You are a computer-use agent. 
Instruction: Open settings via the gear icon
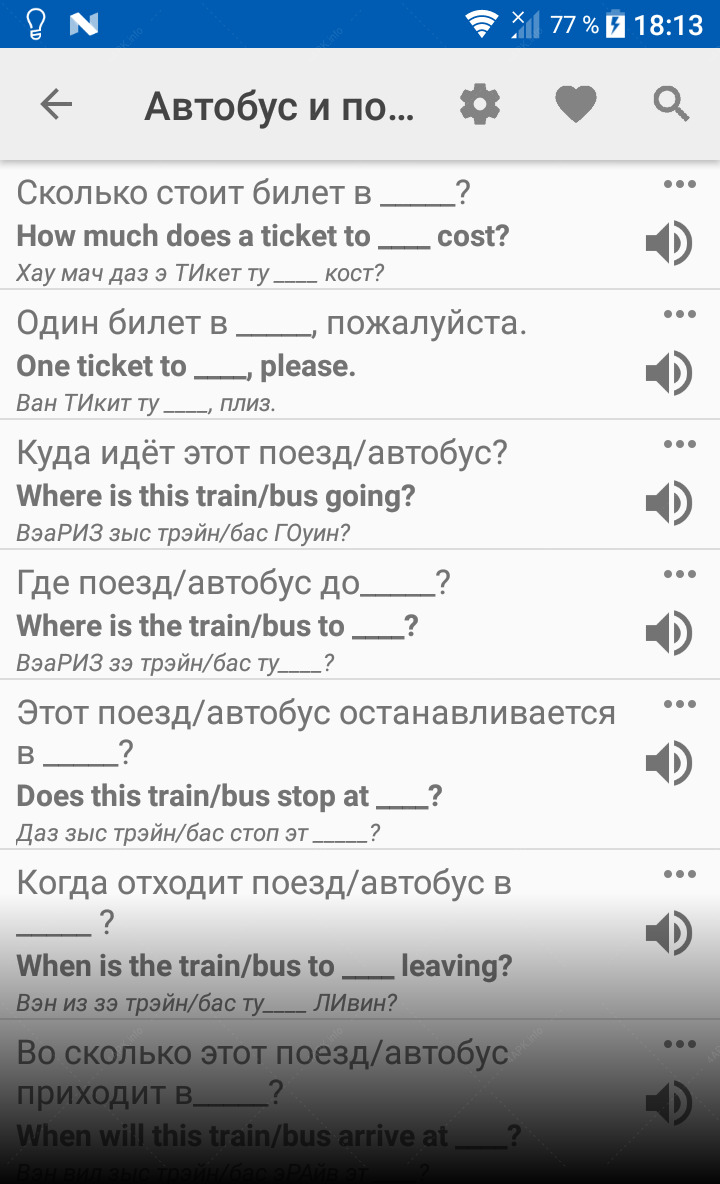click(x=480, y=104)
